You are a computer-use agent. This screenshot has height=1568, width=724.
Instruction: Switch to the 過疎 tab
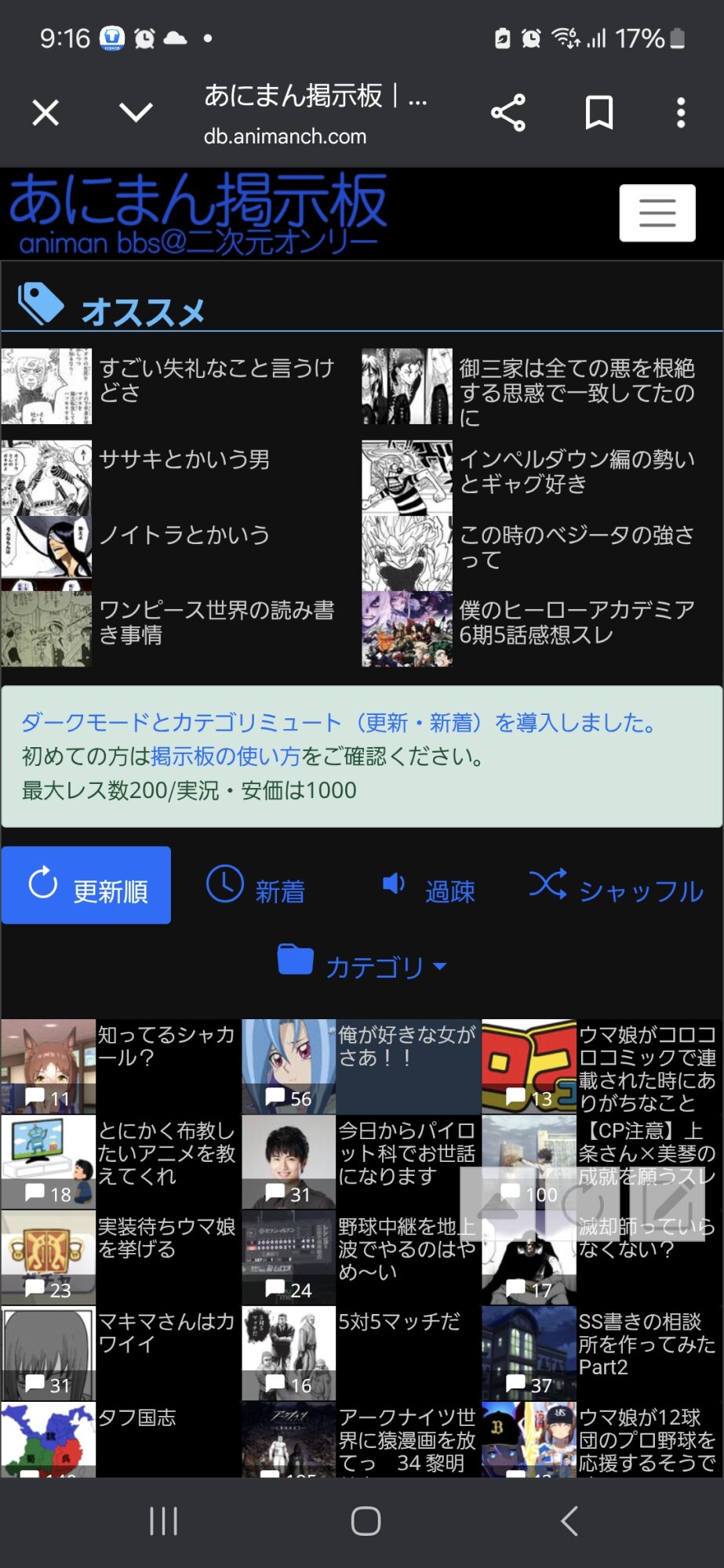(428, 887)
